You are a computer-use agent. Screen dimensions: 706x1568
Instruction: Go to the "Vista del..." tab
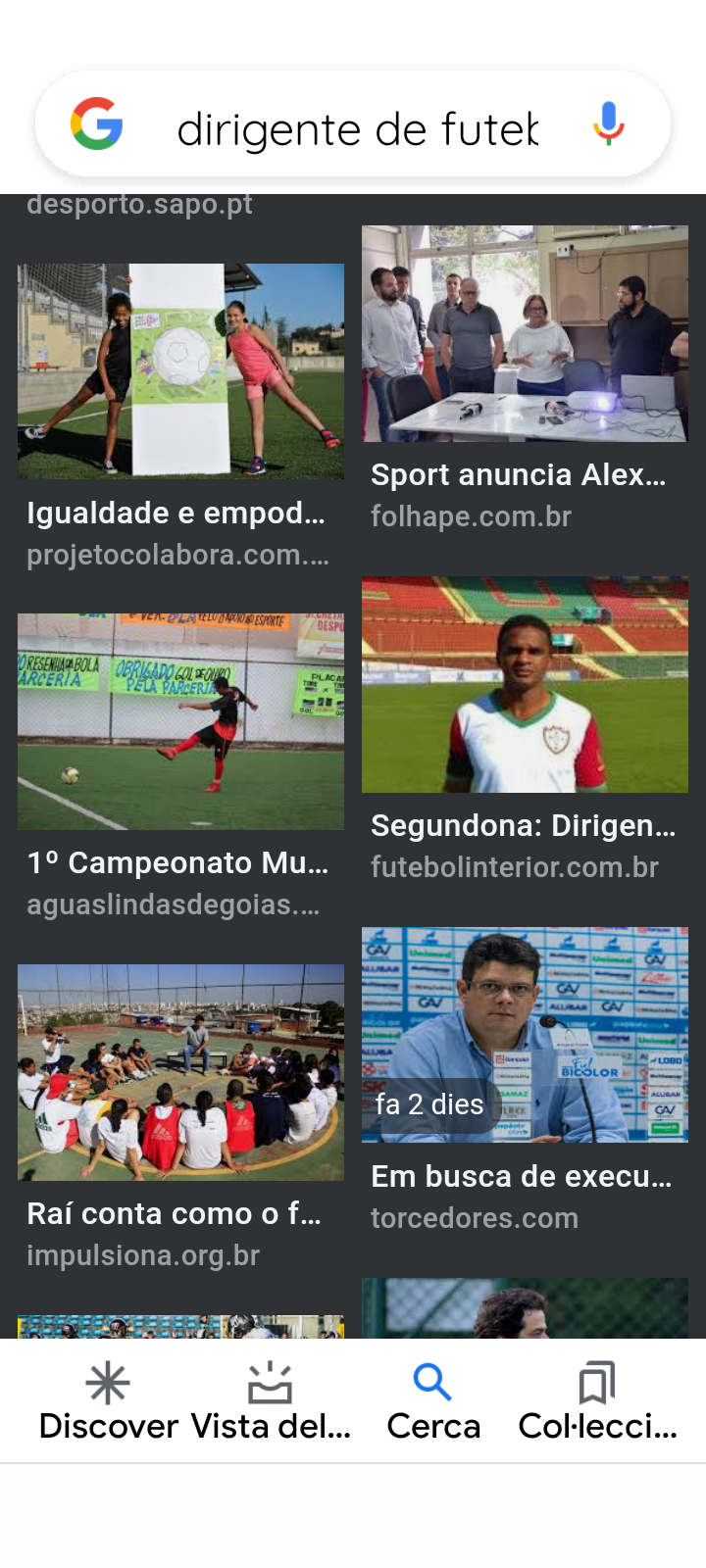[x=271, y=1401]
